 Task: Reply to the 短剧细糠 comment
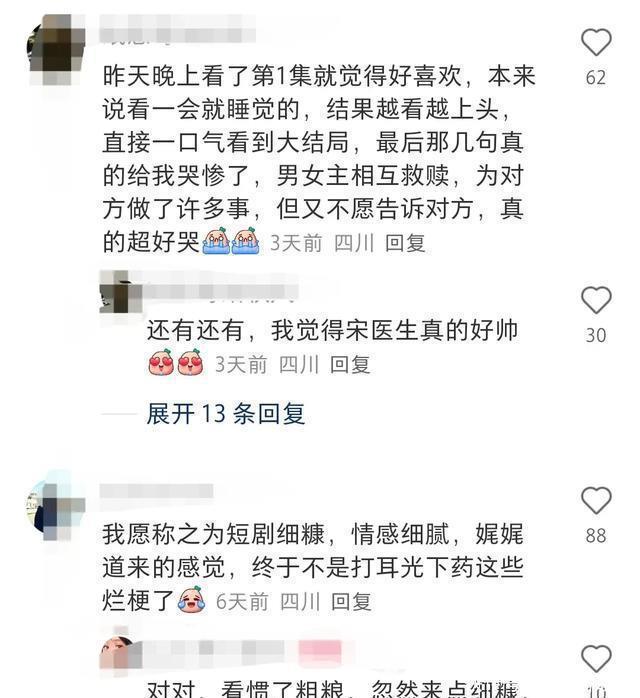(351, 601)
